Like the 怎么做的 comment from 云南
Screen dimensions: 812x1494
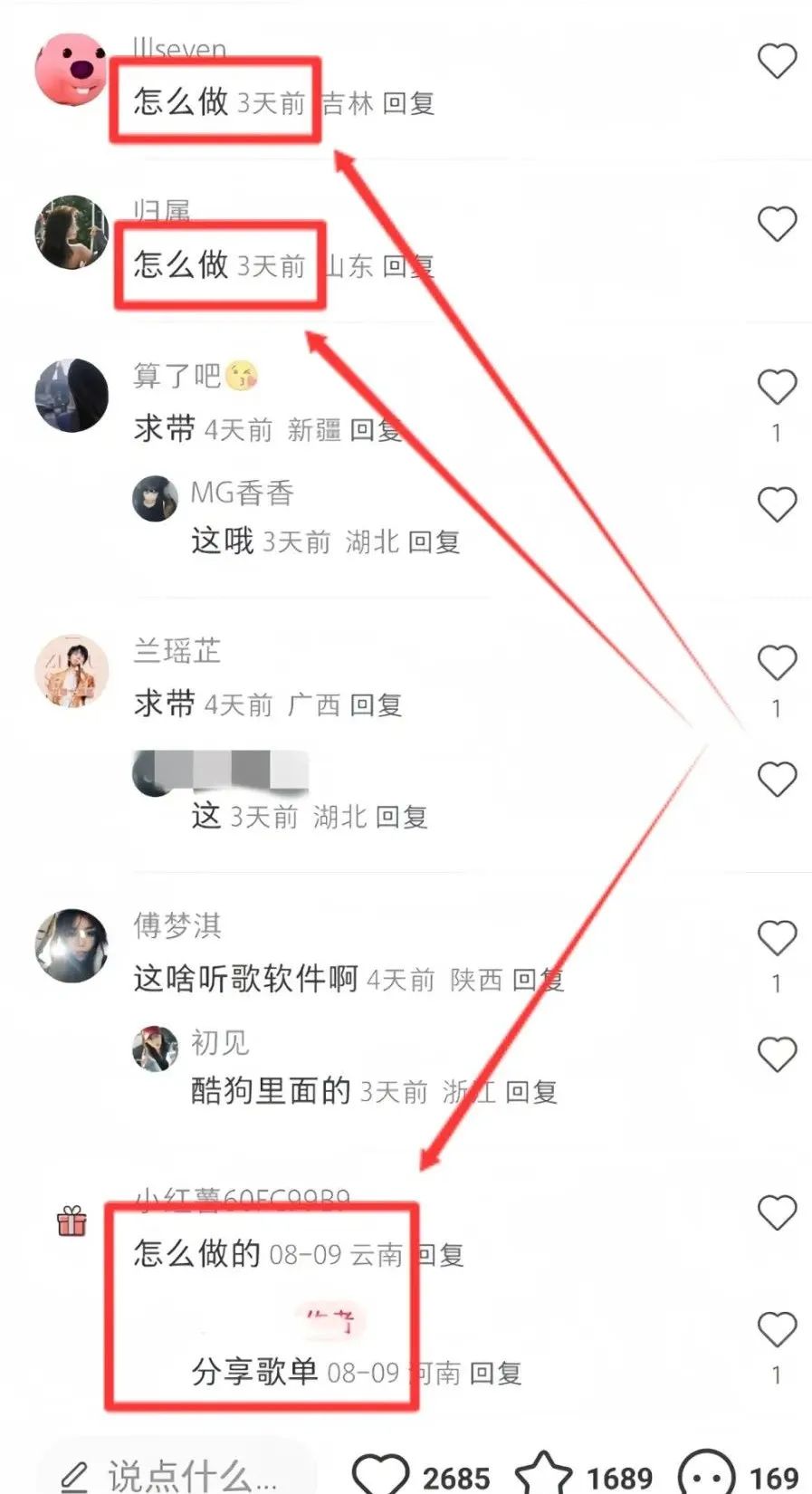pyautogui.click(x=776, y=1213)
